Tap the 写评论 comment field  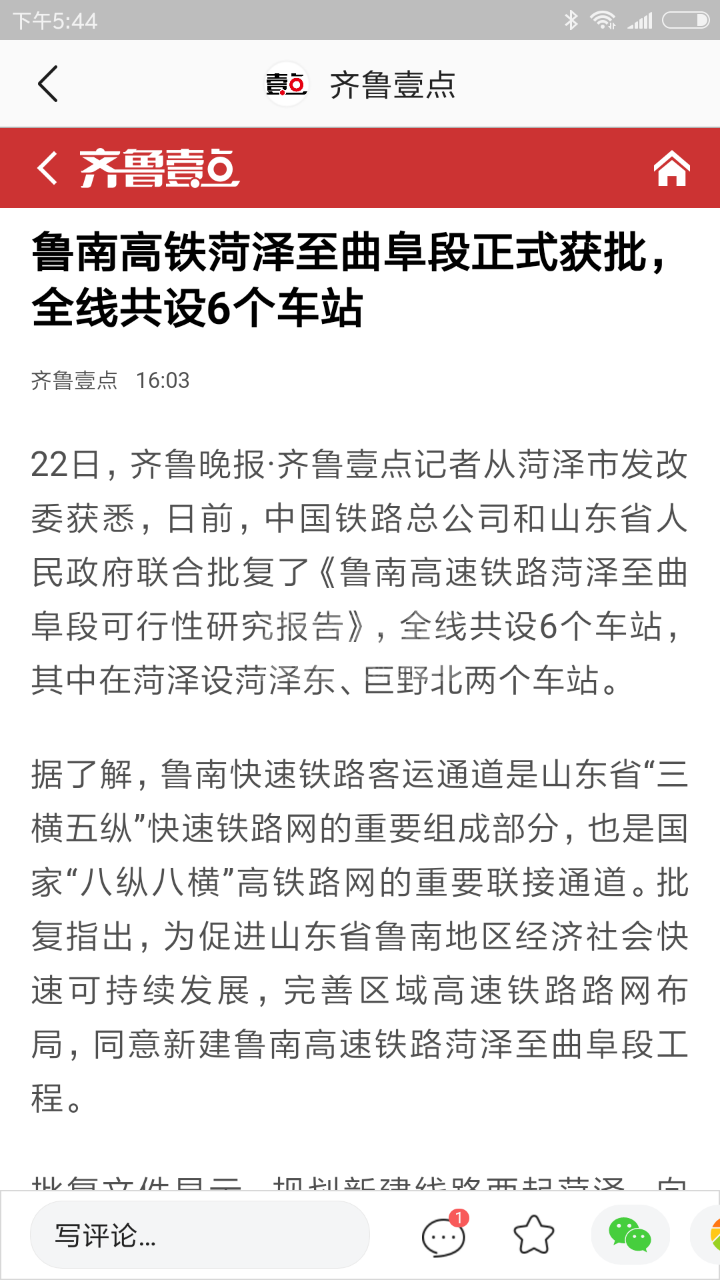[200, 1235]
